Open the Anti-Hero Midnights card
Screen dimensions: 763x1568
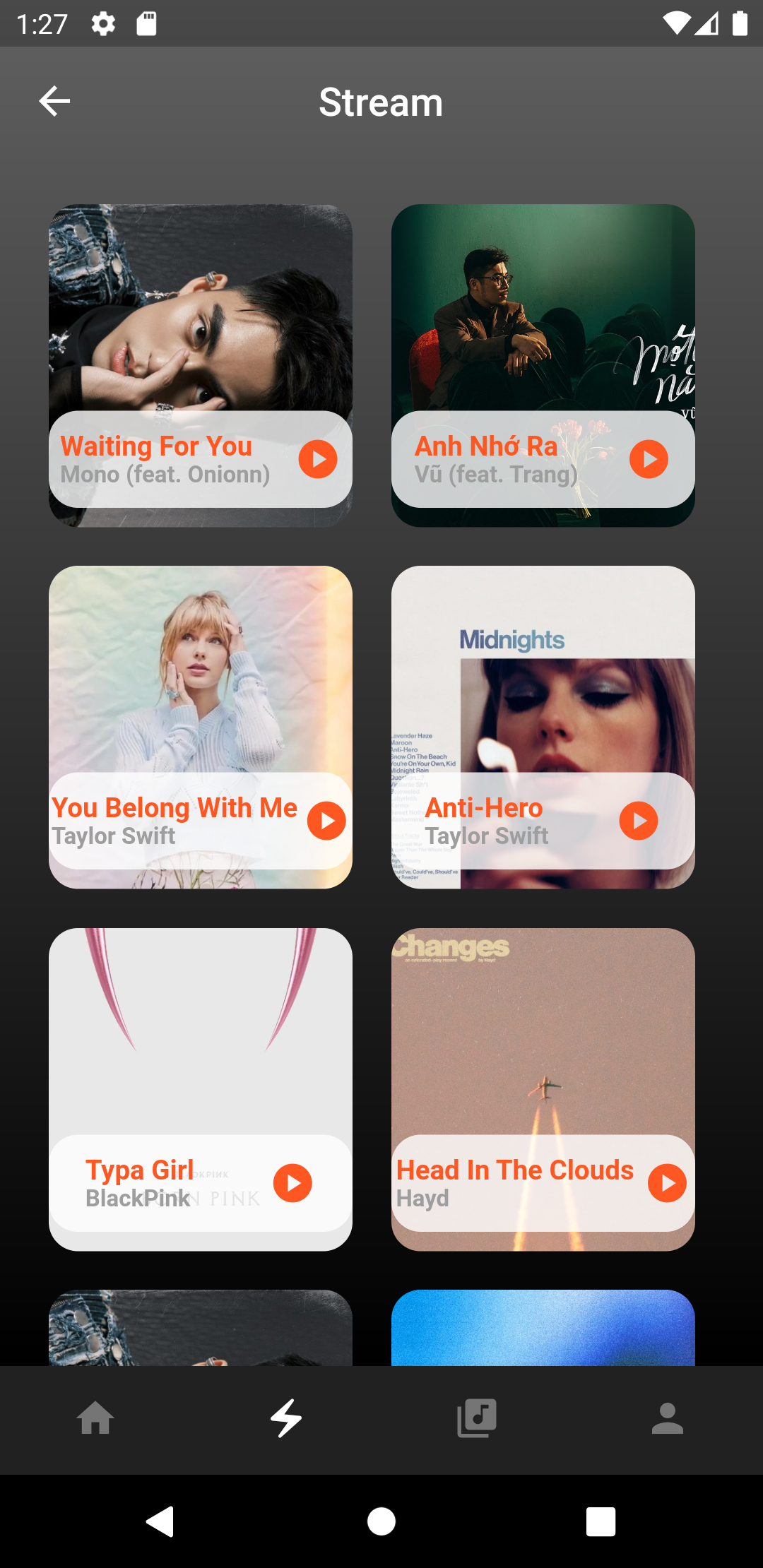pos(543,671)
